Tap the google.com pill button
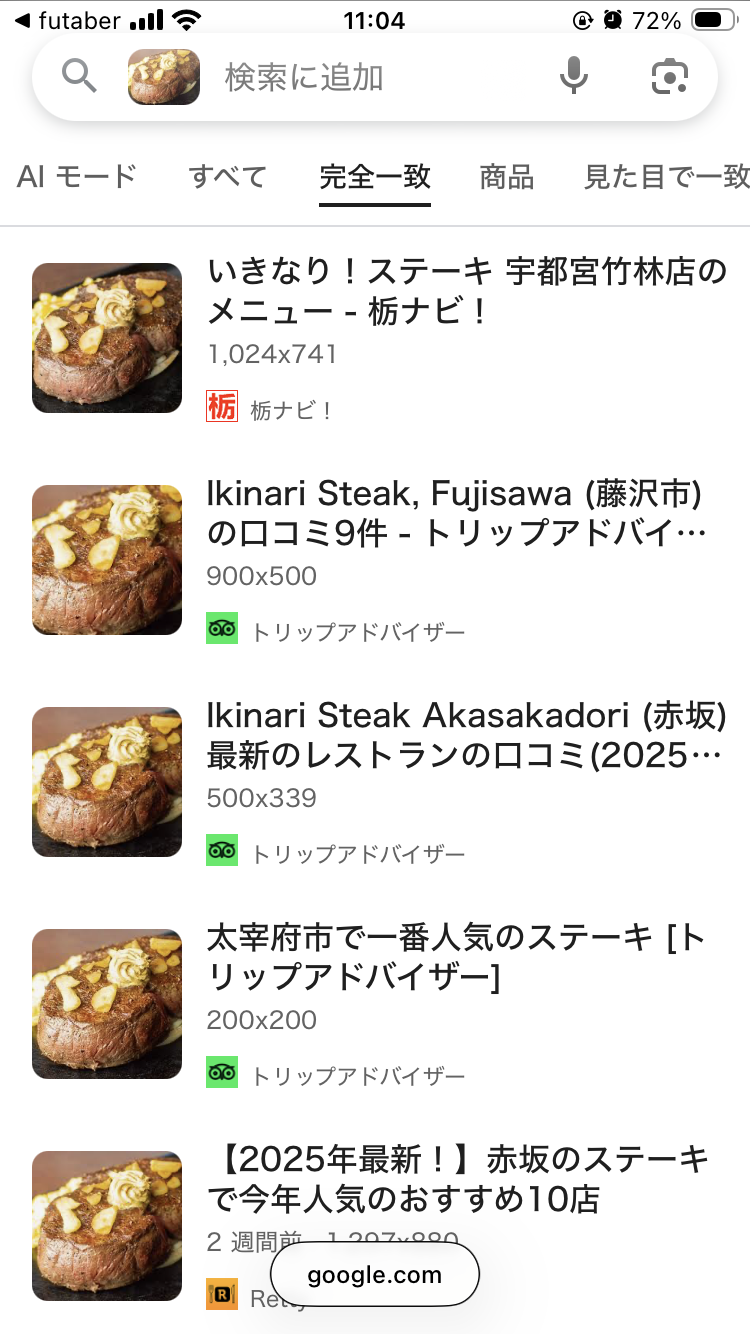 [375, 1275]
